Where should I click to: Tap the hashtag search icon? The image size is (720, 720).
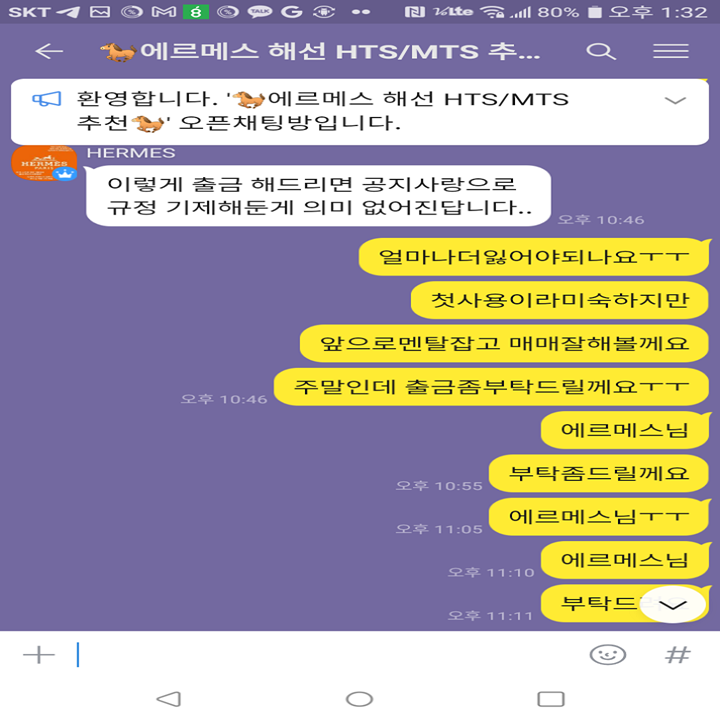(x=677, y=655)
